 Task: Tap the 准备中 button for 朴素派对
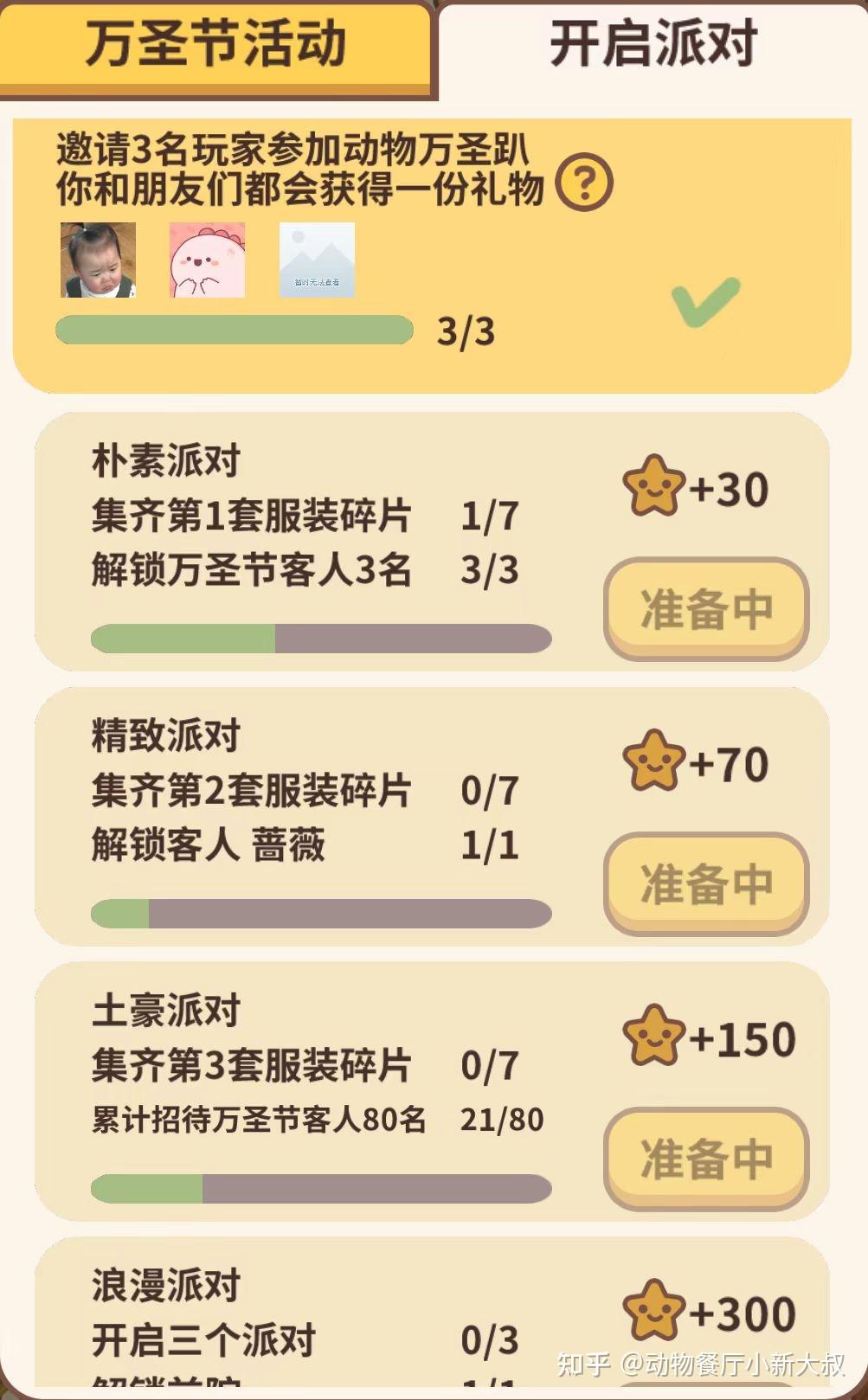click(705, 608)
